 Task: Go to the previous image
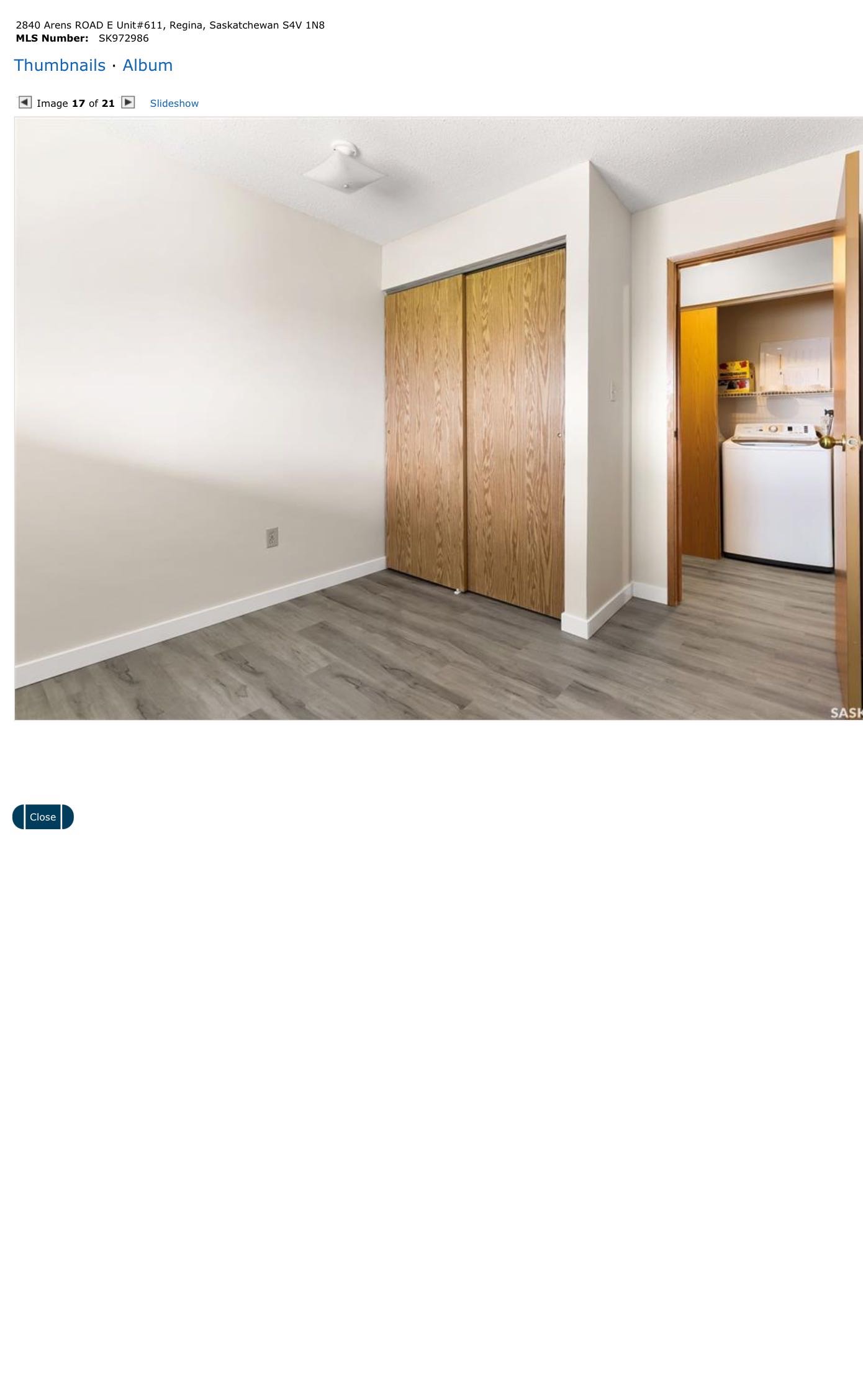(x=25, y=102)
